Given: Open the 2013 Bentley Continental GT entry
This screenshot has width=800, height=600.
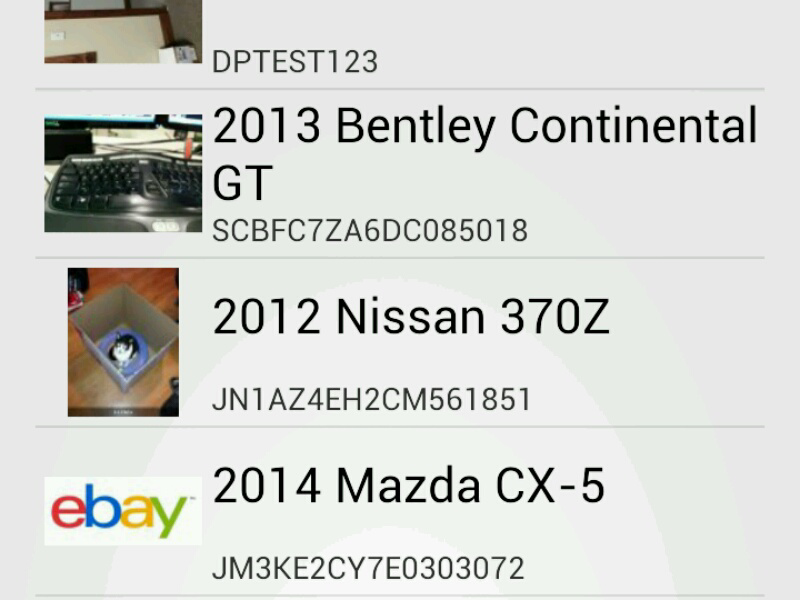Looking at the screenshot, I should coord(484,156).
